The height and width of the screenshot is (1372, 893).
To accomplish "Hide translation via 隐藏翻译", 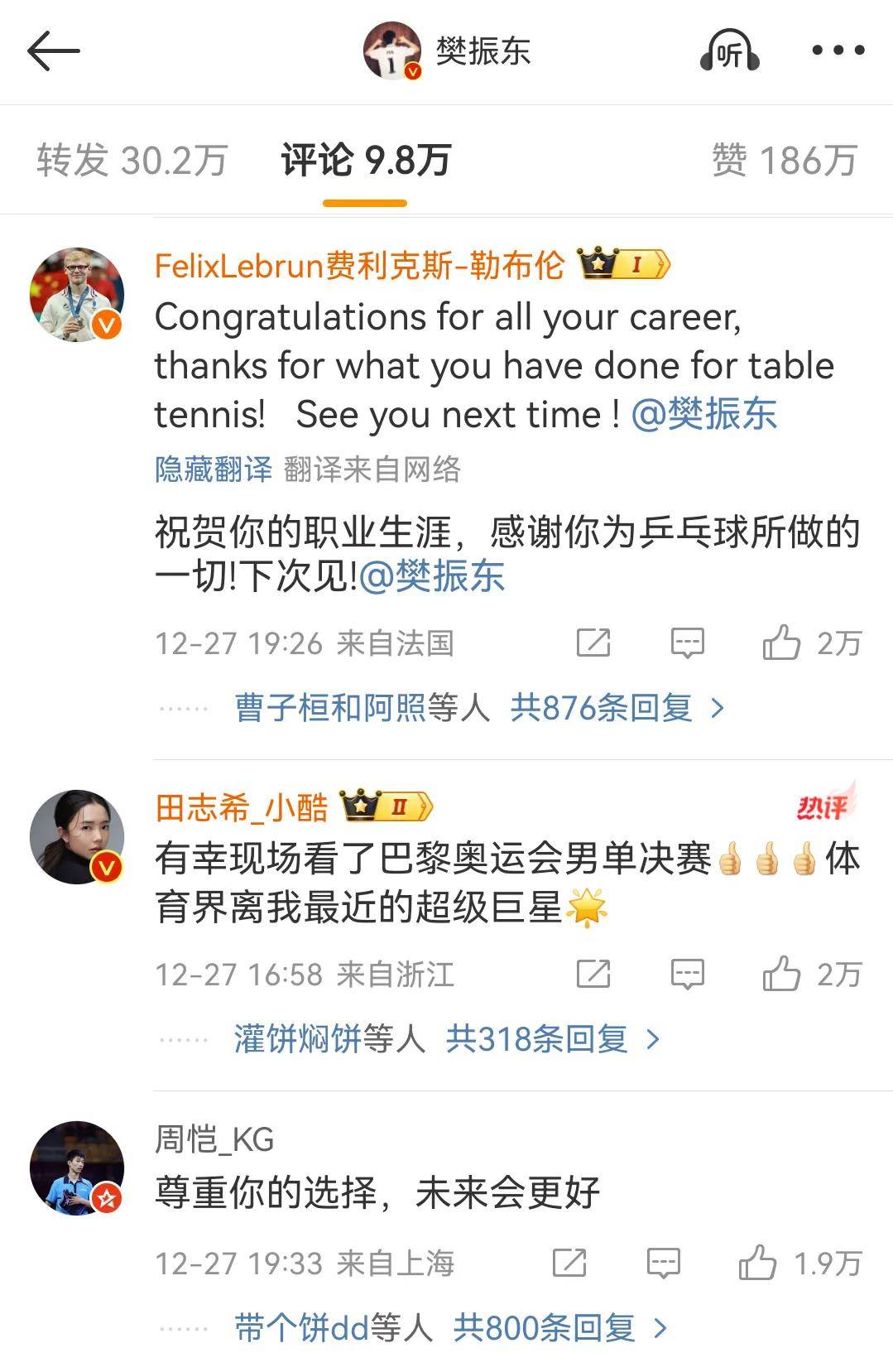I will pyautogui.click(x=214, y=469).
